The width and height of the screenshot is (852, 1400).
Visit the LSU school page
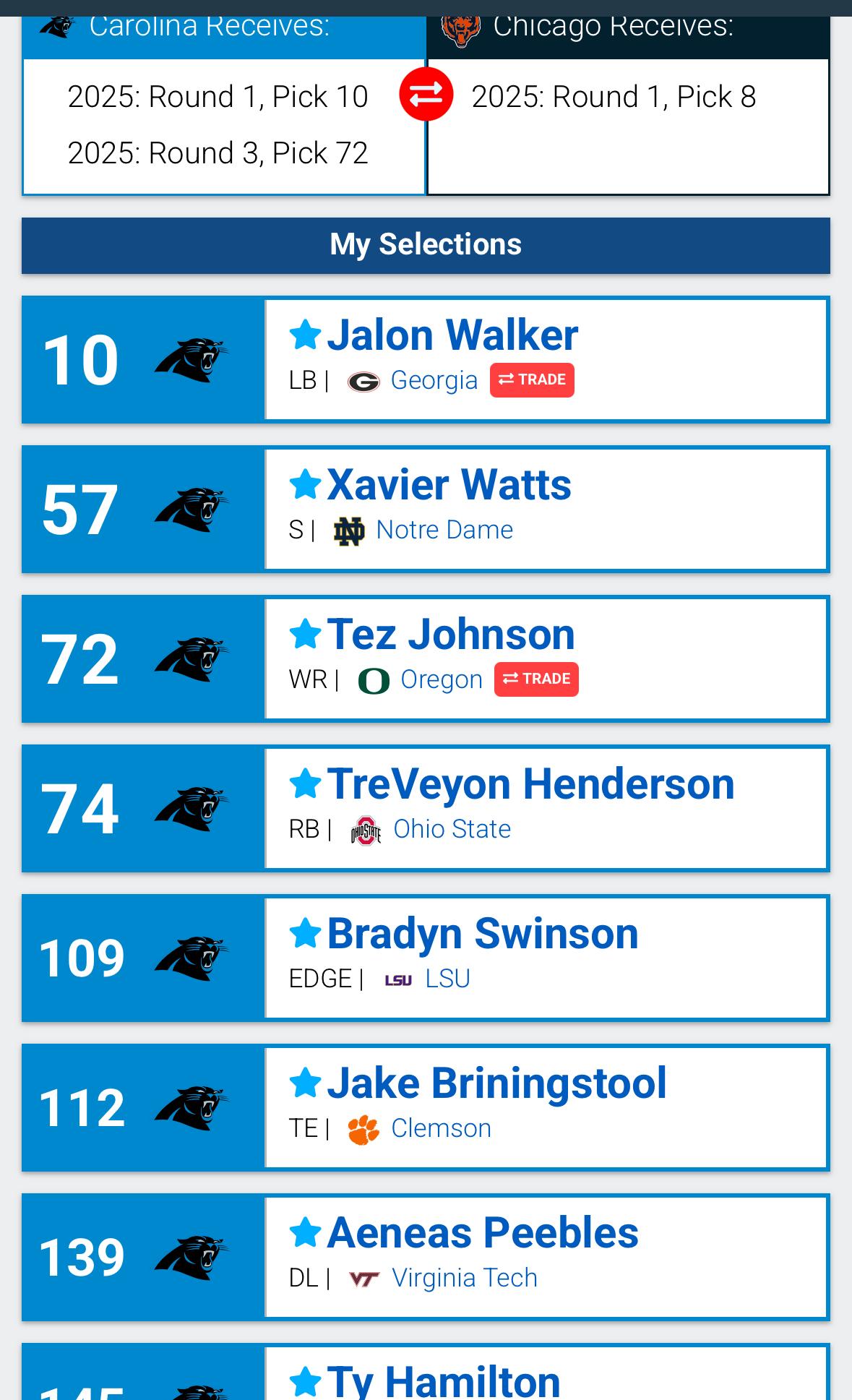[x=447, y=979]
